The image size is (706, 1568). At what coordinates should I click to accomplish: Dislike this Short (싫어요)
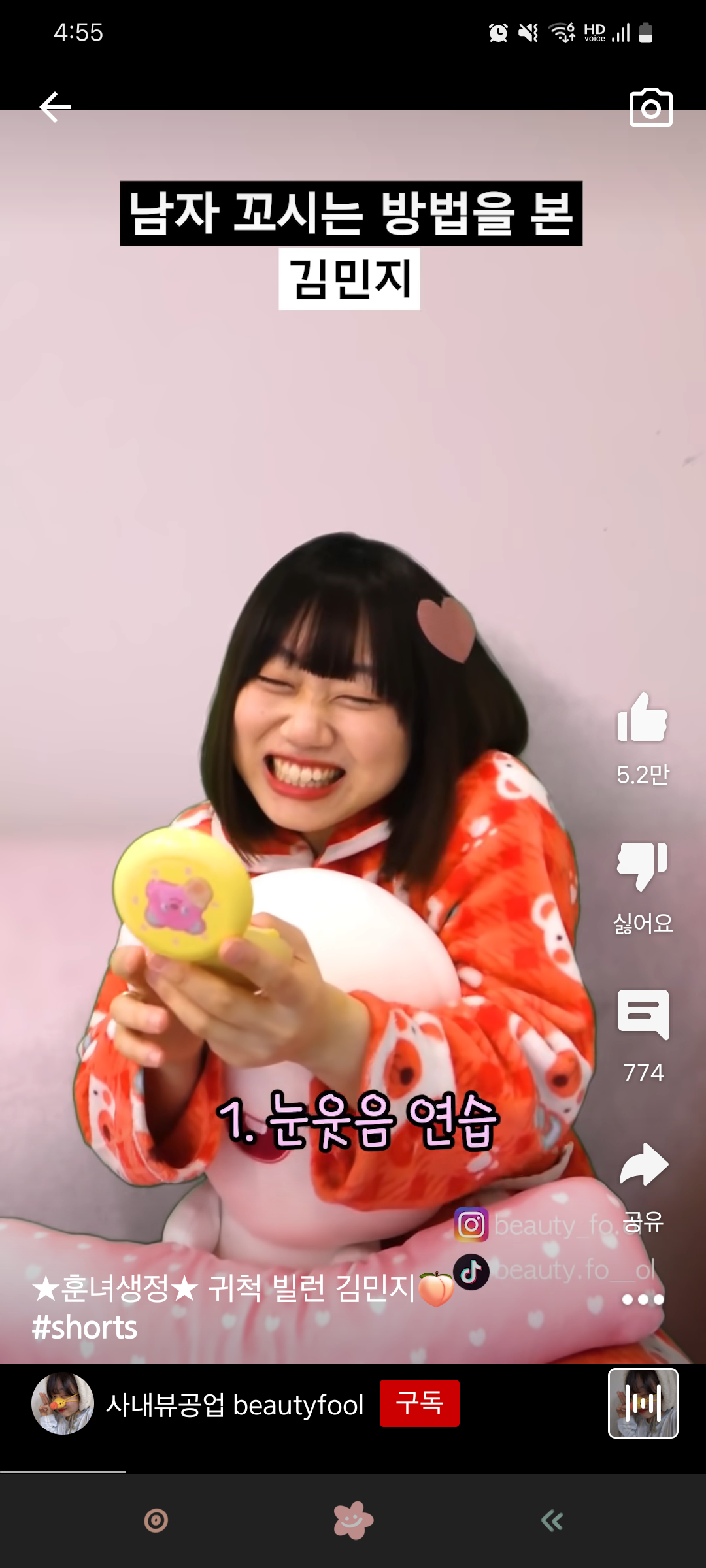point(643,867)
